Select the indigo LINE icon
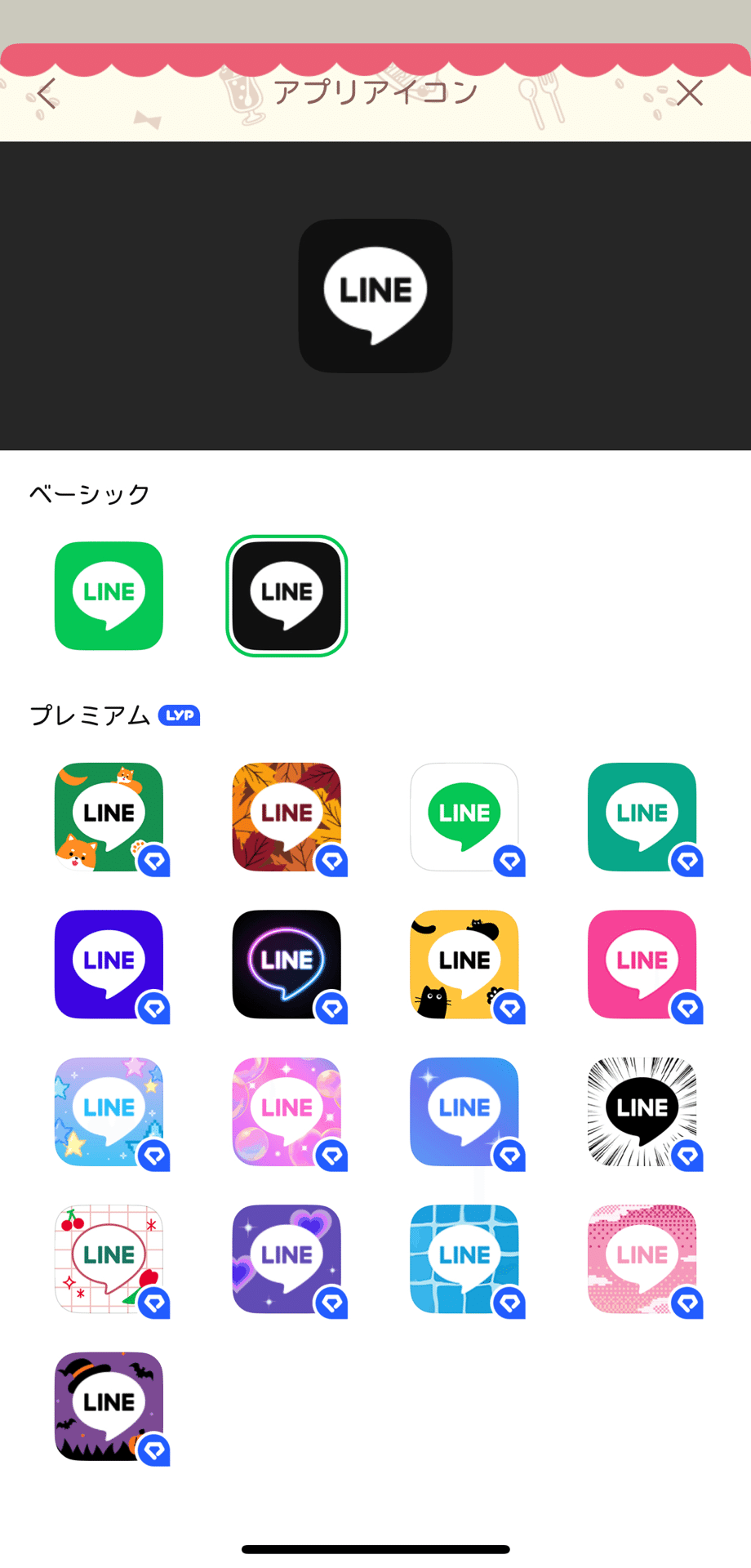The image size is (751, 1568). pyautogui.click(x=109, y=964)
